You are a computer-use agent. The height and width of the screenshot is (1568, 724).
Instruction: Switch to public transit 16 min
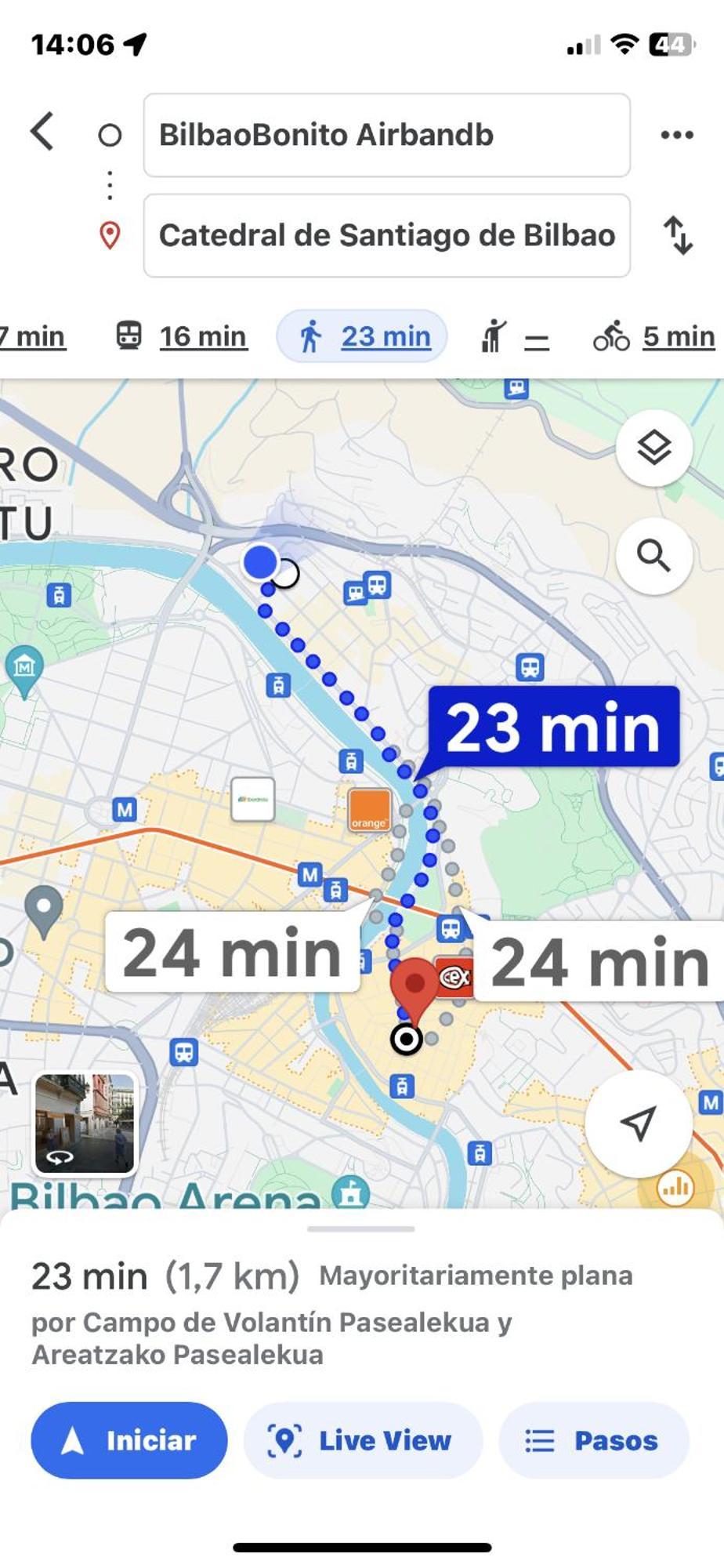[183, 336]
